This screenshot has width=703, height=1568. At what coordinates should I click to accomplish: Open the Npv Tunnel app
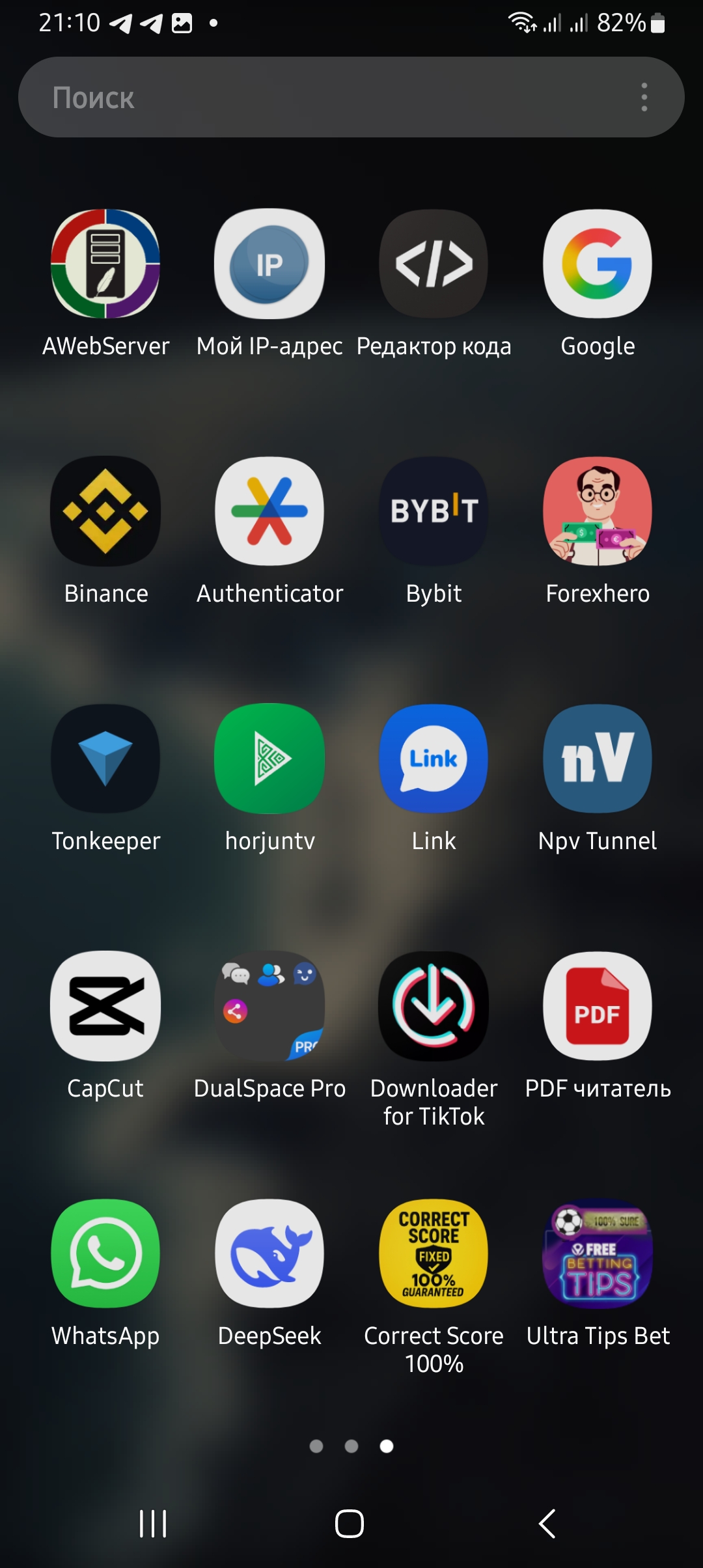click(598, 759)
